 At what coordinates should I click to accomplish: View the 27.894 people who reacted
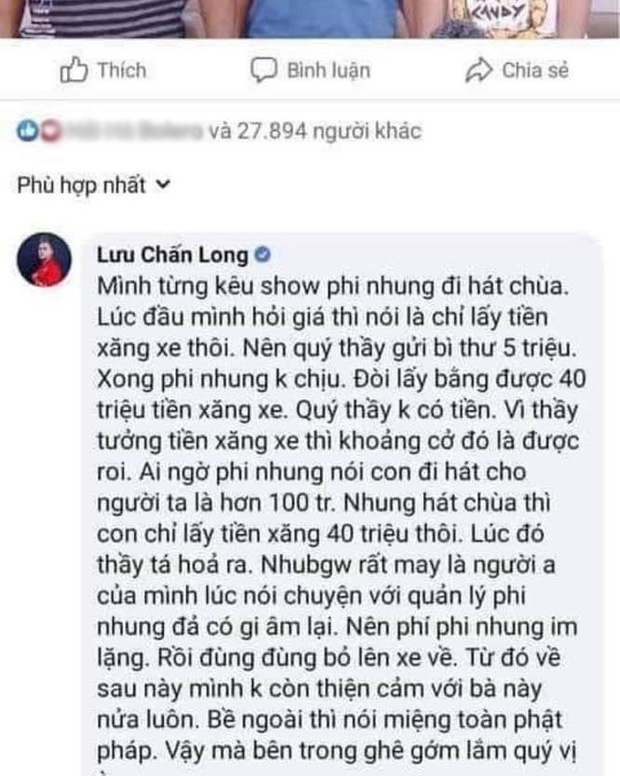point(316,130)
